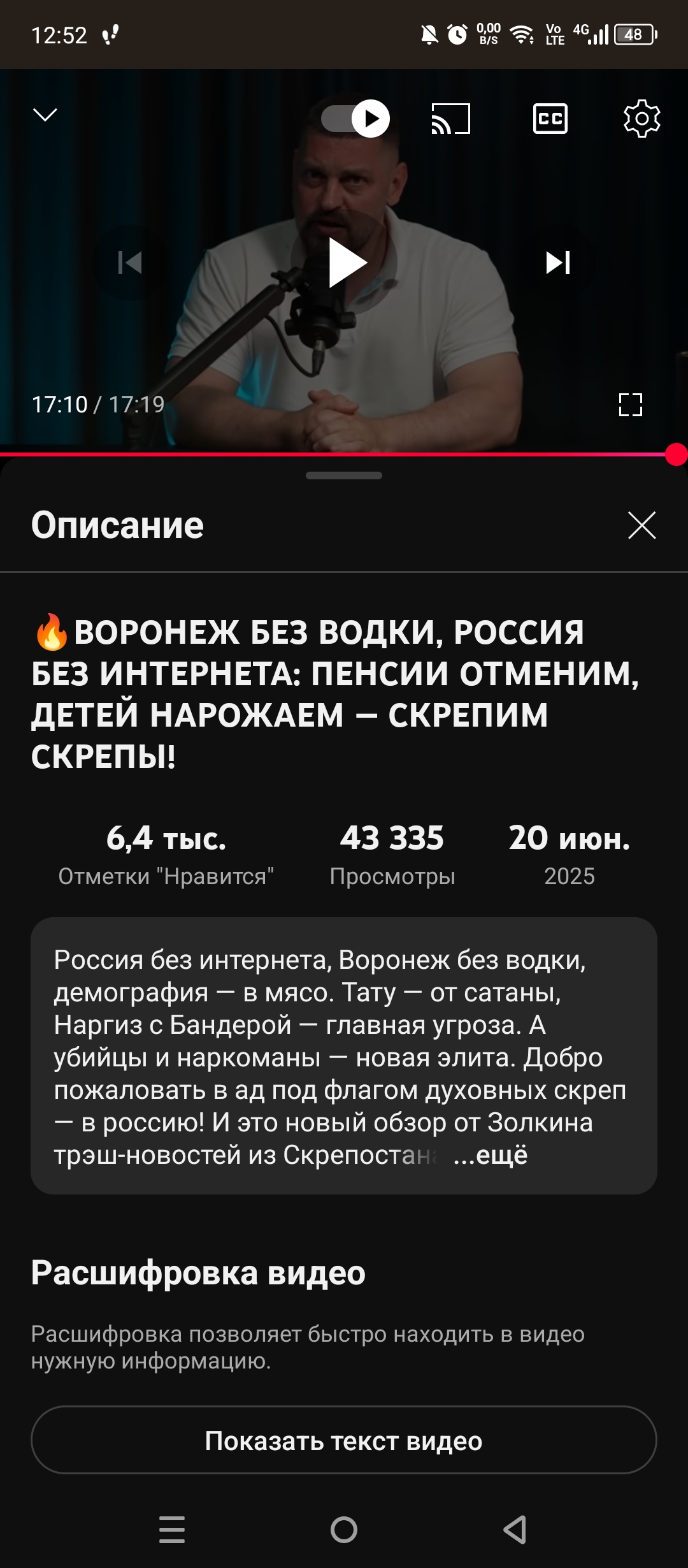Turn on closed captions
688x1568 pixels.
550,119
